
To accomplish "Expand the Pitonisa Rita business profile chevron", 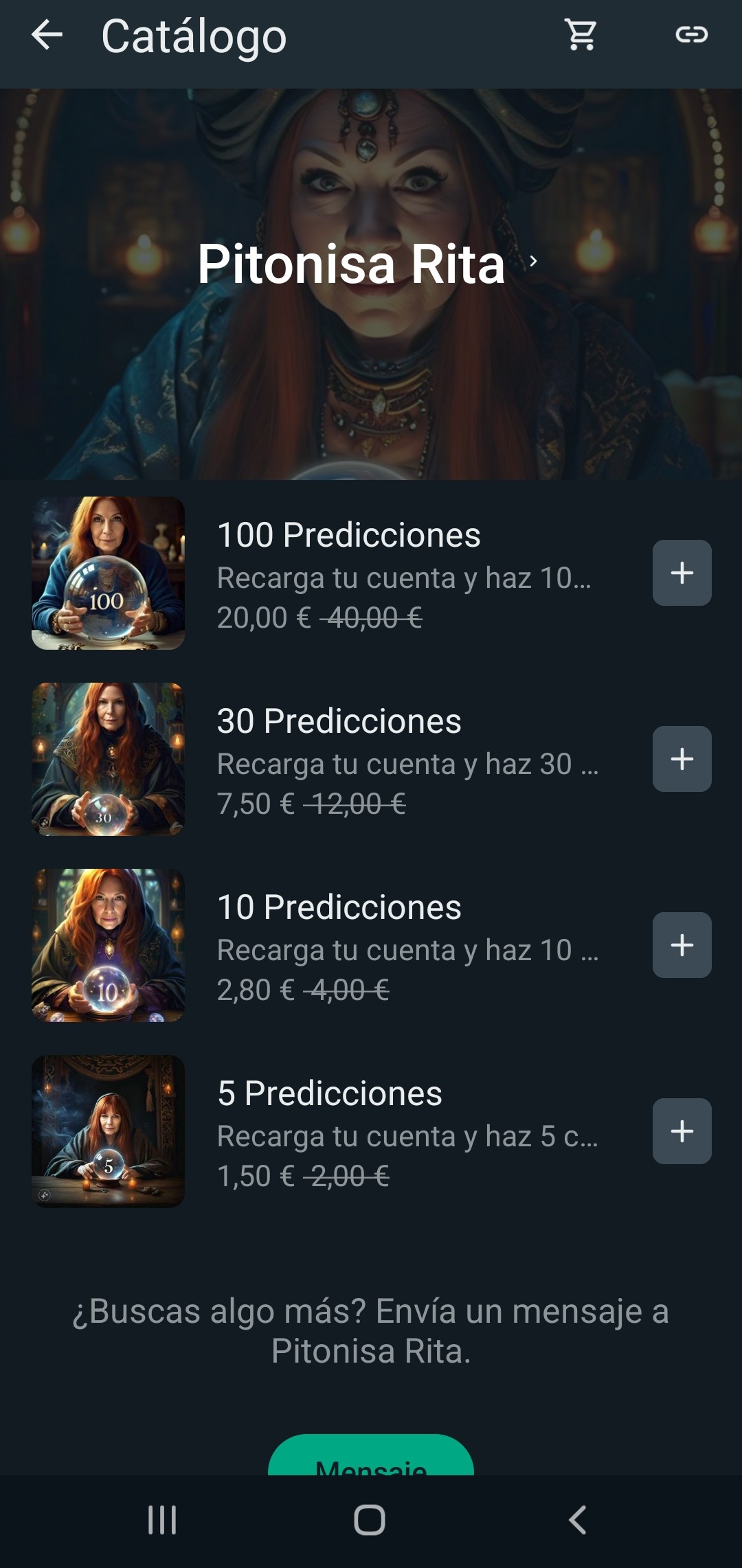I will 535,261.
